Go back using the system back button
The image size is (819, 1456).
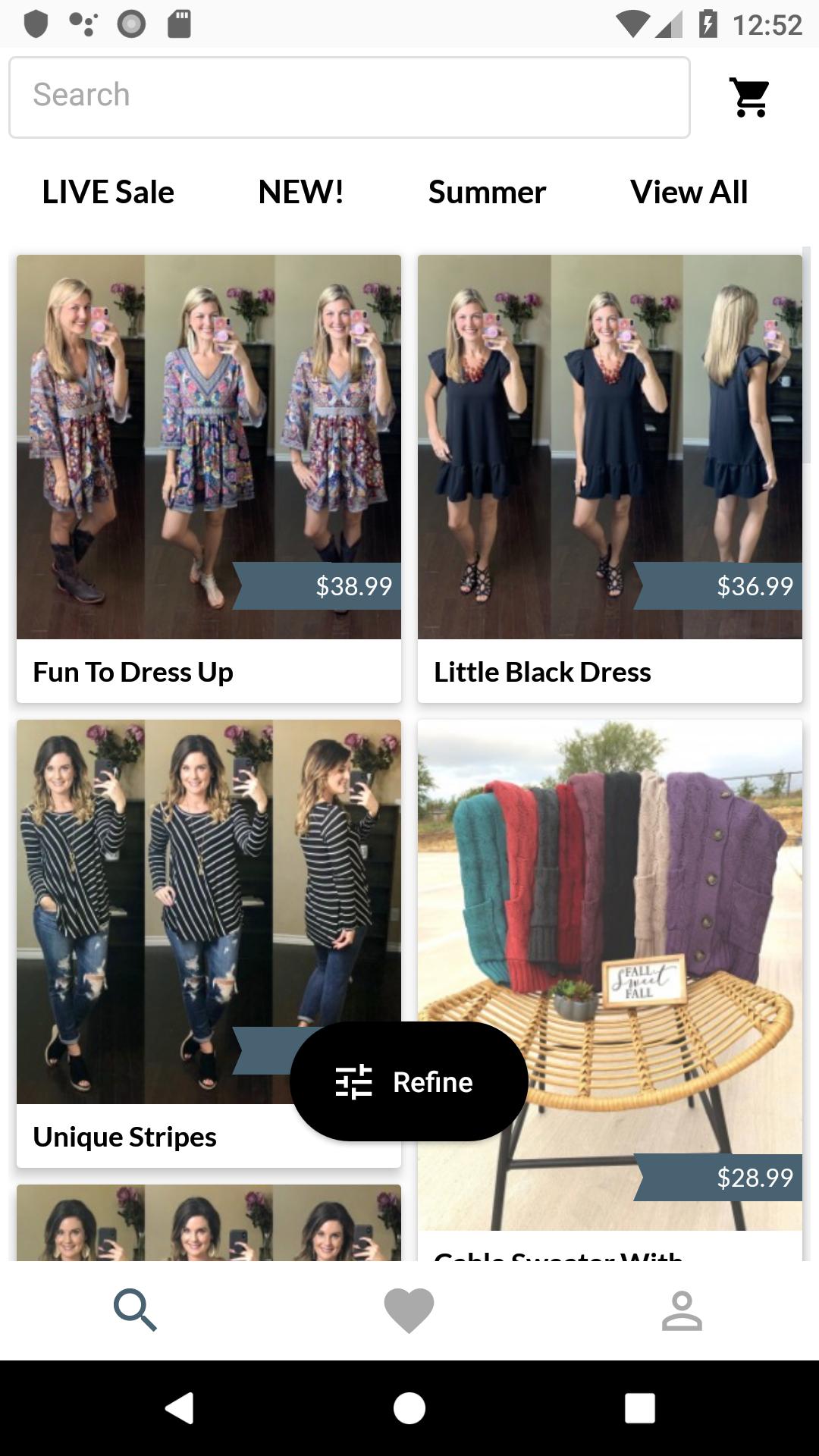pyautogui.click(x=180, y=1408)
